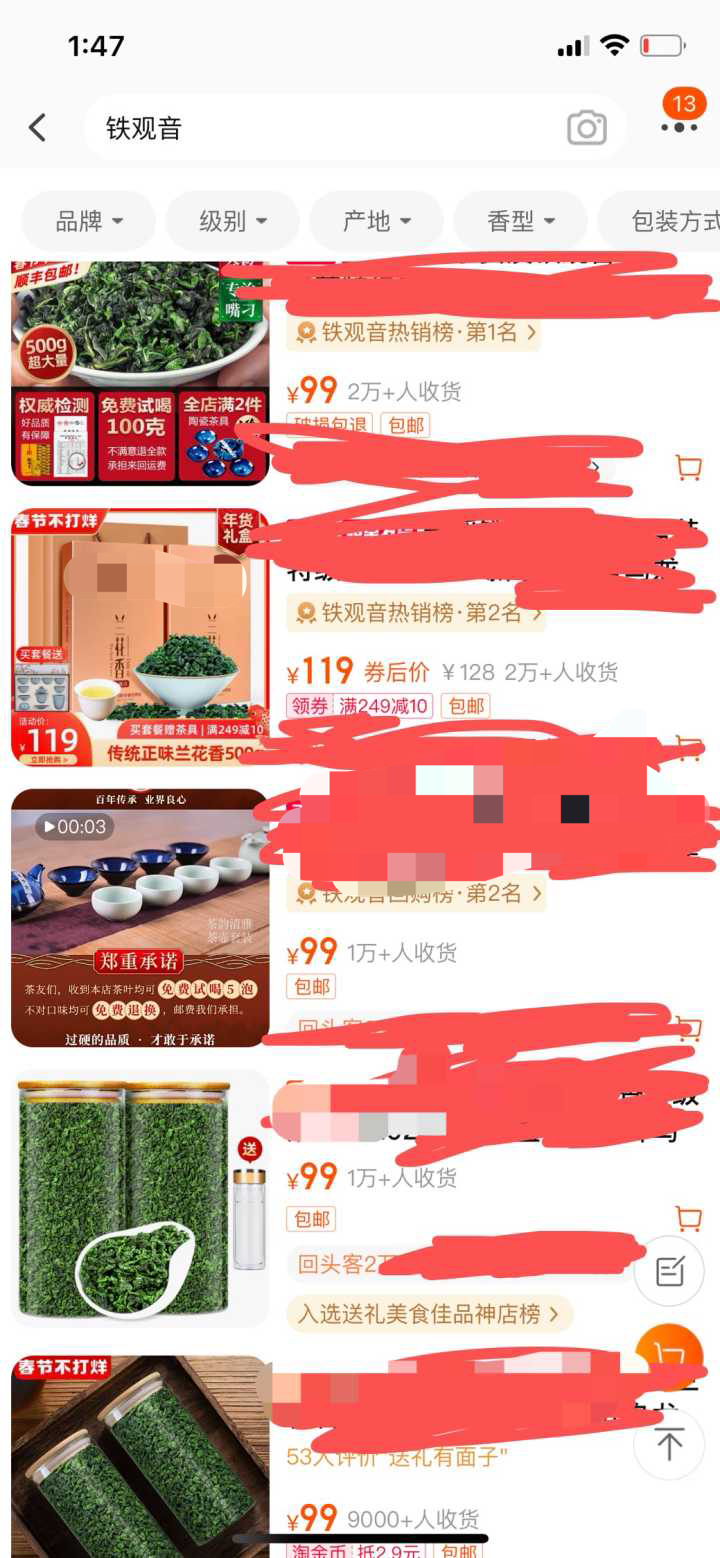The height and width of the screenshot is (1558, 720).
Task: Open the floating feedback note button
Action: pyautogui.click(x=669, y=1271)
